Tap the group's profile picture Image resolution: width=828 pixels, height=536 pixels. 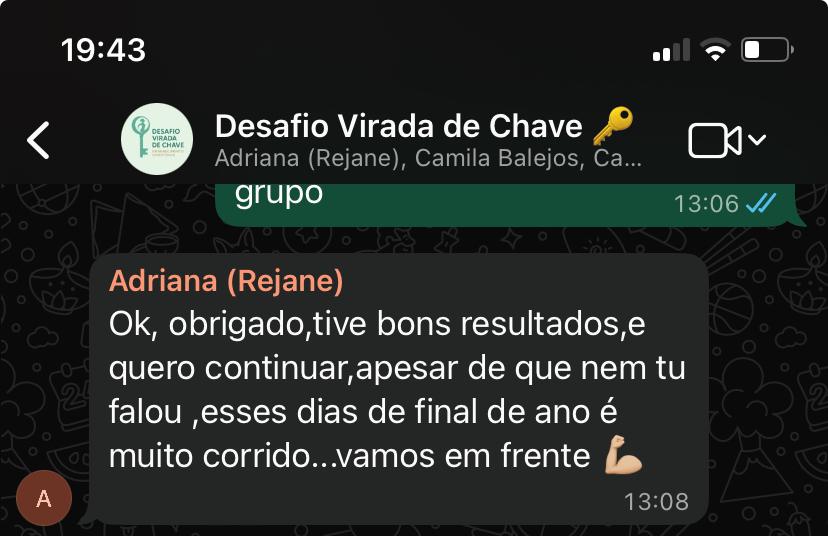point(157,139)
